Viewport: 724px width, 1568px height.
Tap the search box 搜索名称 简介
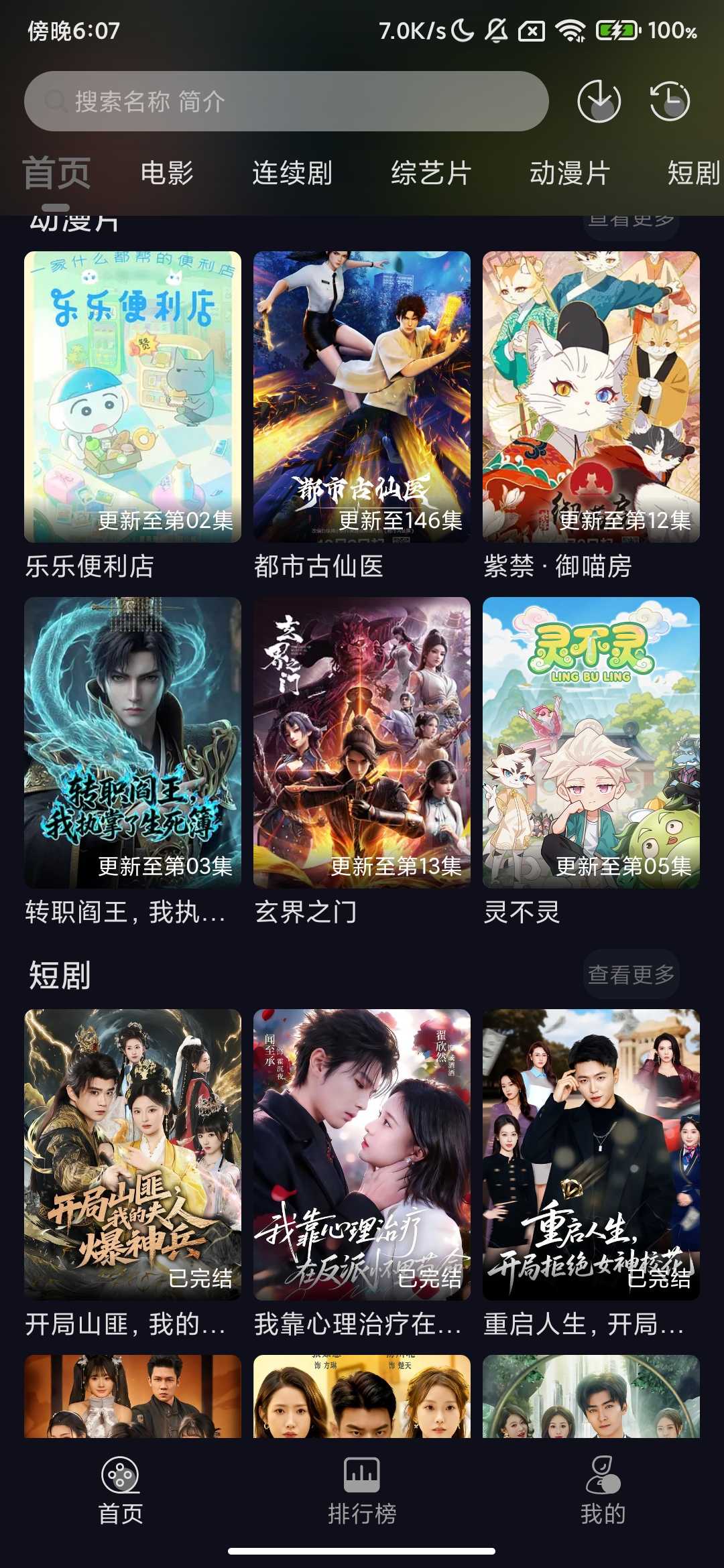[x=286, y=101]
